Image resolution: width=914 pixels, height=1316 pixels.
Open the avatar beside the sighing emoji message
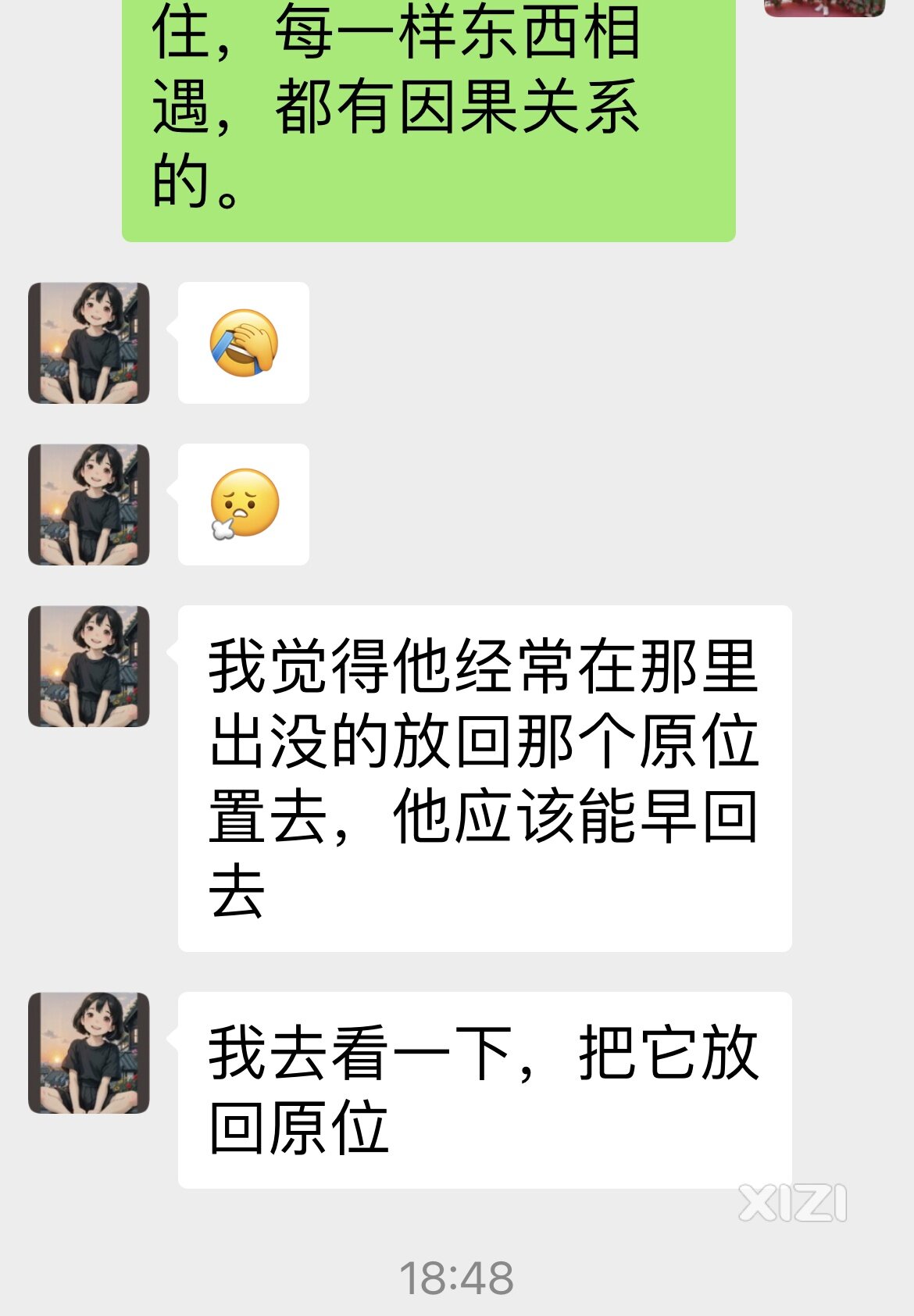click(x=88, y=505)
